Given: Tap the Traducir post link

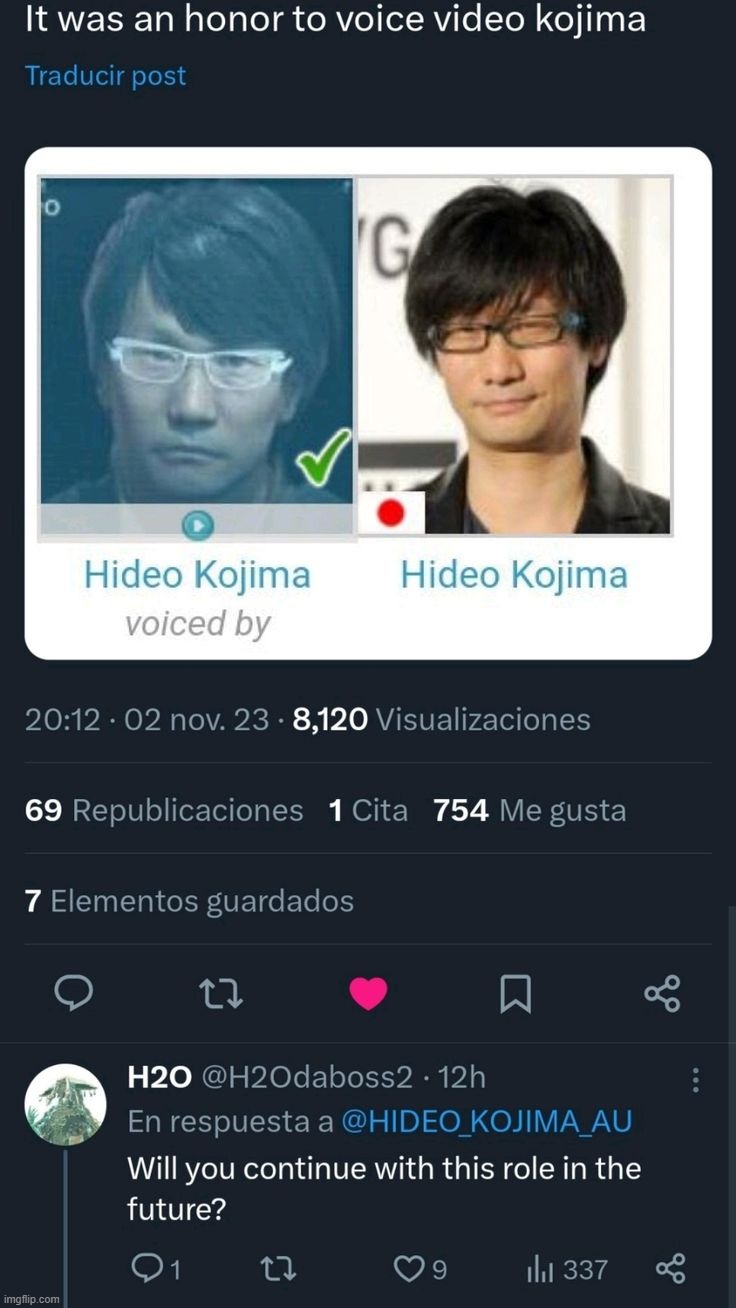Looking at the screenshot, I should [105, 76].
